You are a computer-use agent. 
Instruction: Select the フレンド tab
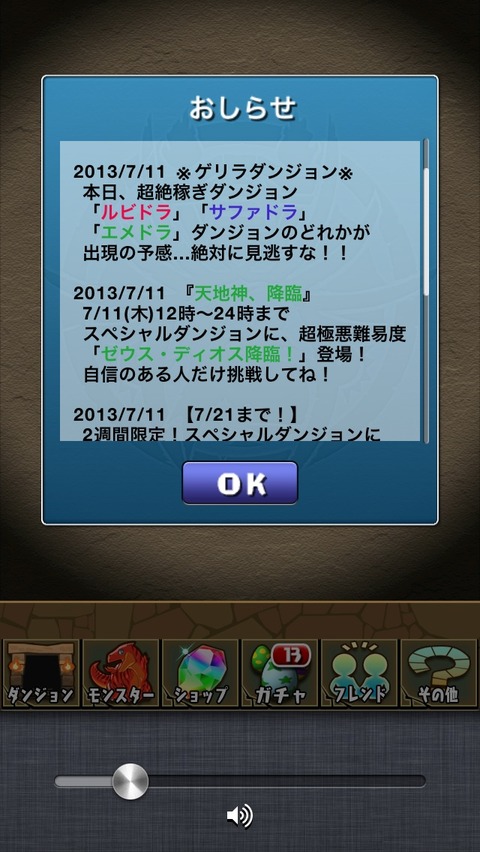359,673
